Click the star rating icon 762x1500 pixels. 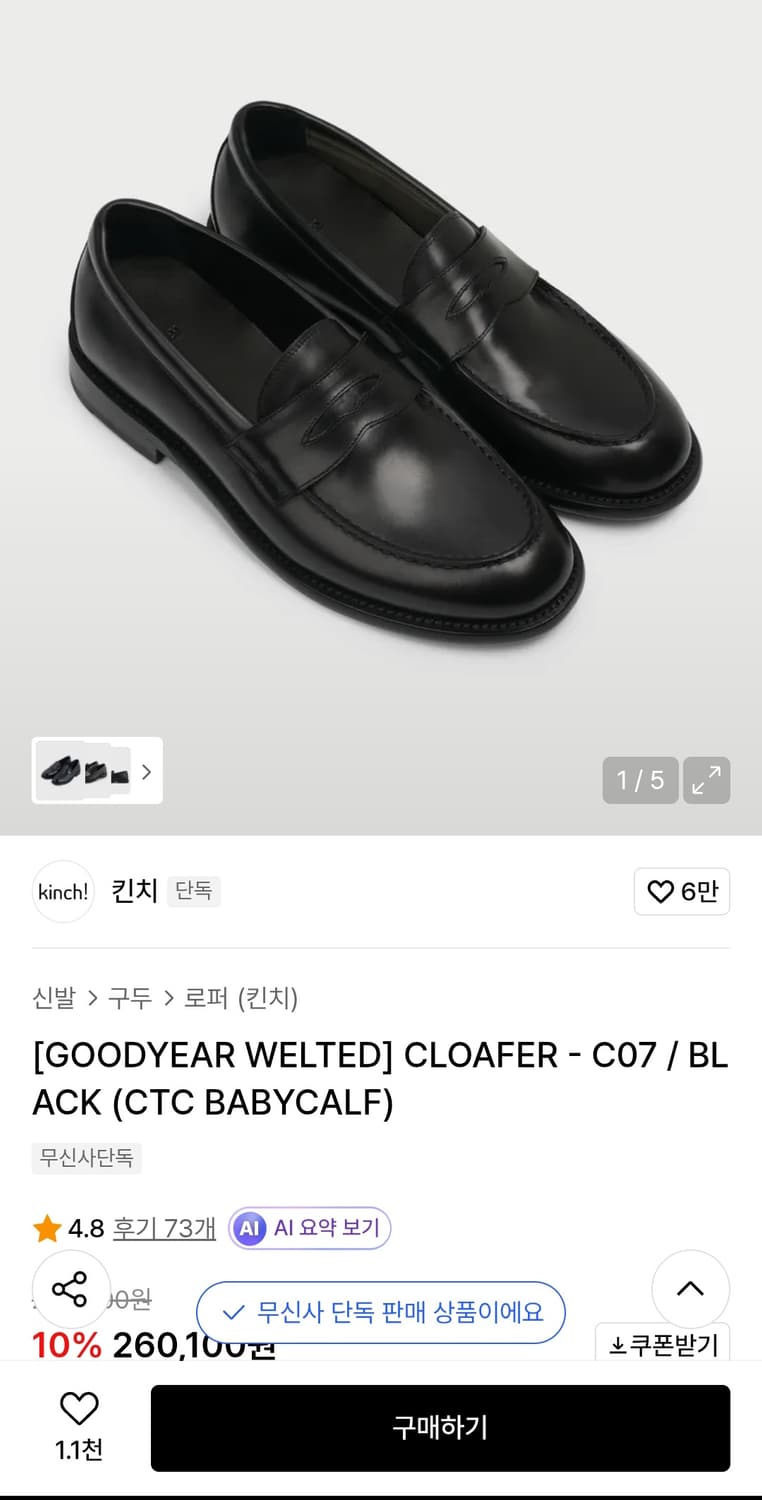tap(45, 1228)
